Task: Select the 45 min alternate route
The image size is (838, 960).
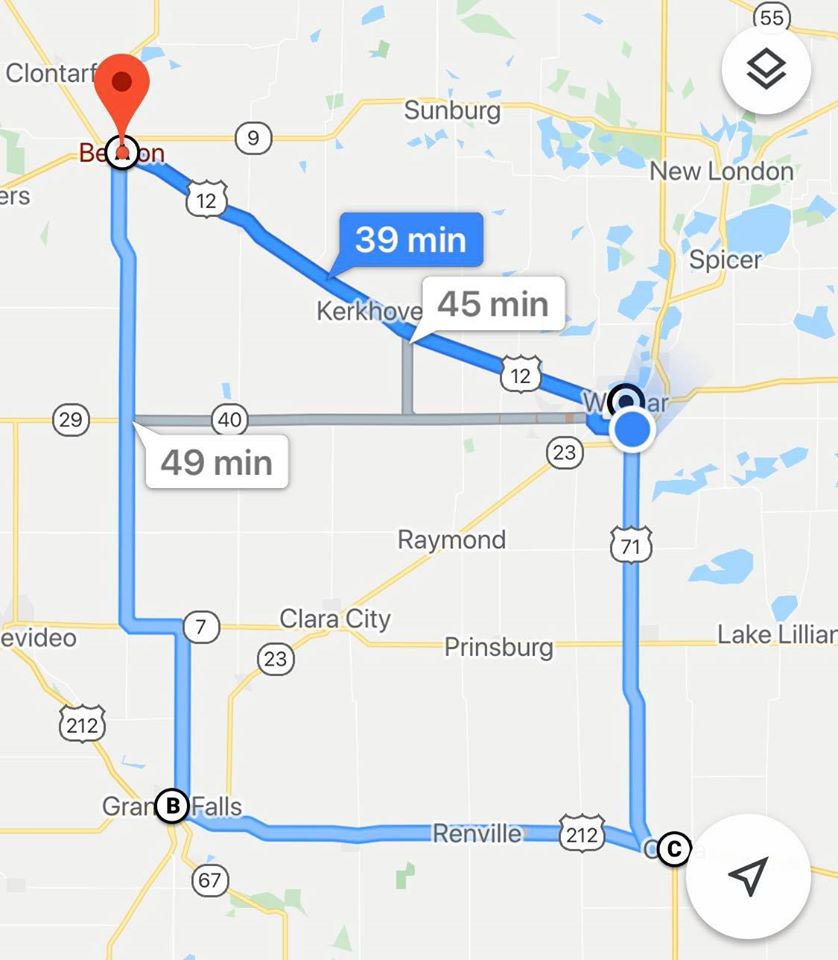Action: pos(492,303)
